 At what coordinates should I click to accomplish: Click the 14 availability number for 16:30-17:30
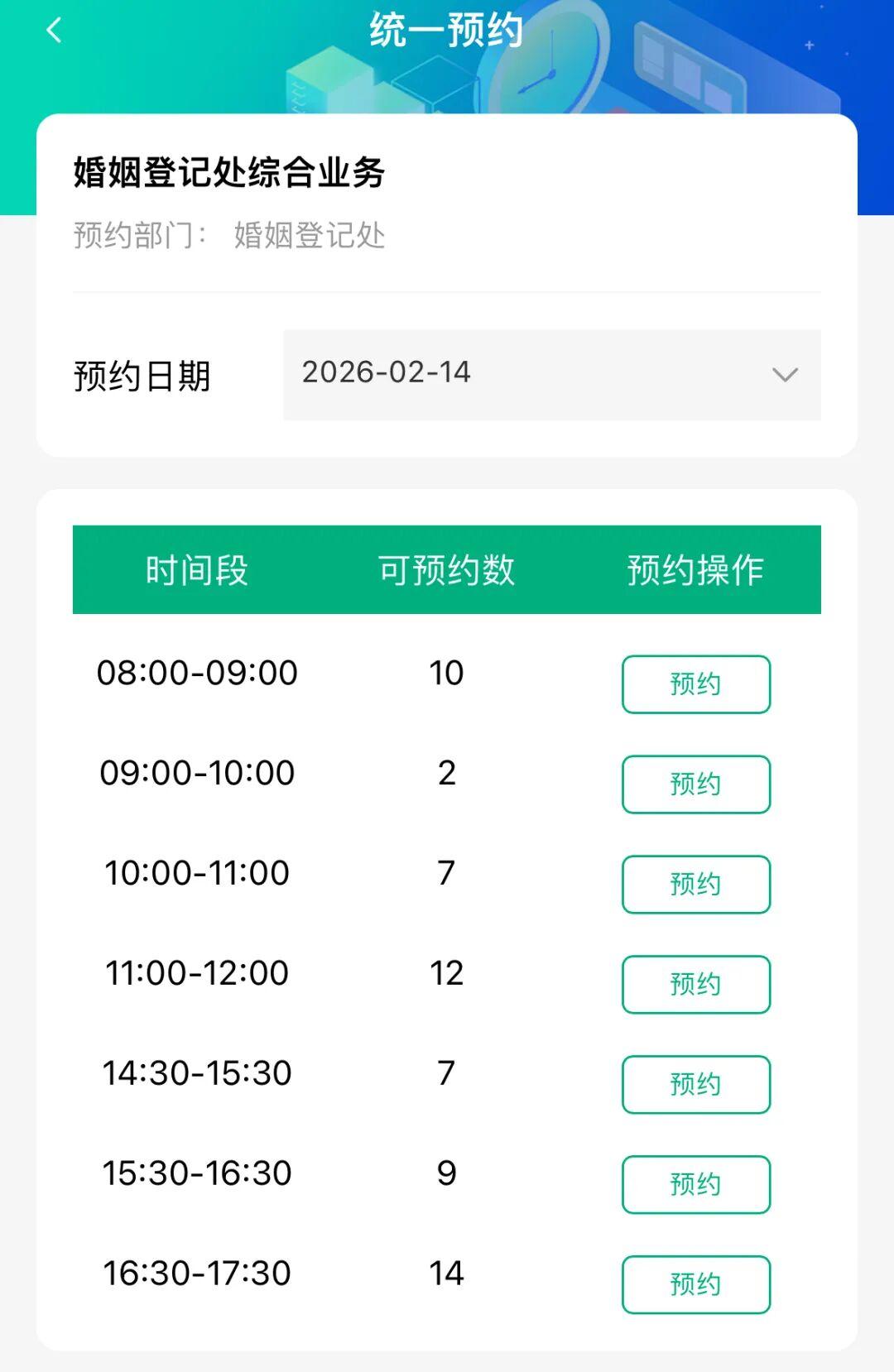448,1273
